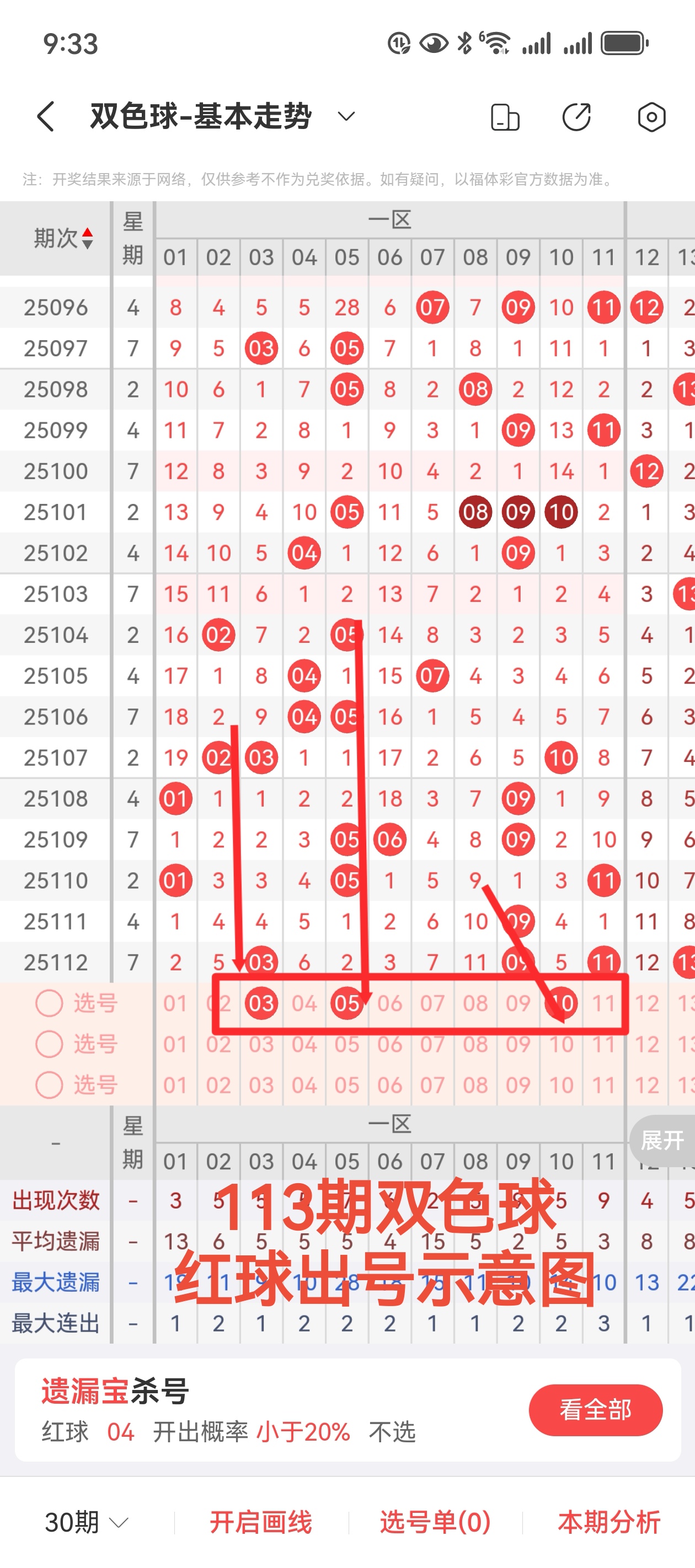Expand the 双色球-基本走势 chart type dropdown

pos(346,116)
